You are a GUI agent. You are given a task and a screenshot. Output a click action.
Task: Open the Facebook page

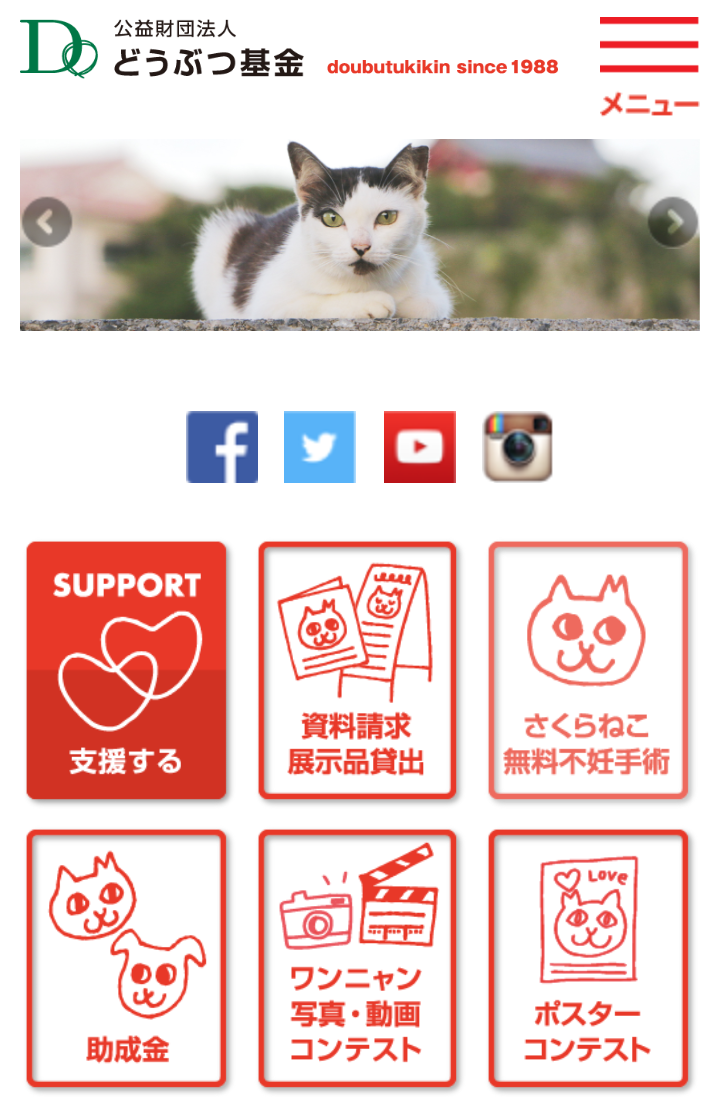tap(222, 447)
